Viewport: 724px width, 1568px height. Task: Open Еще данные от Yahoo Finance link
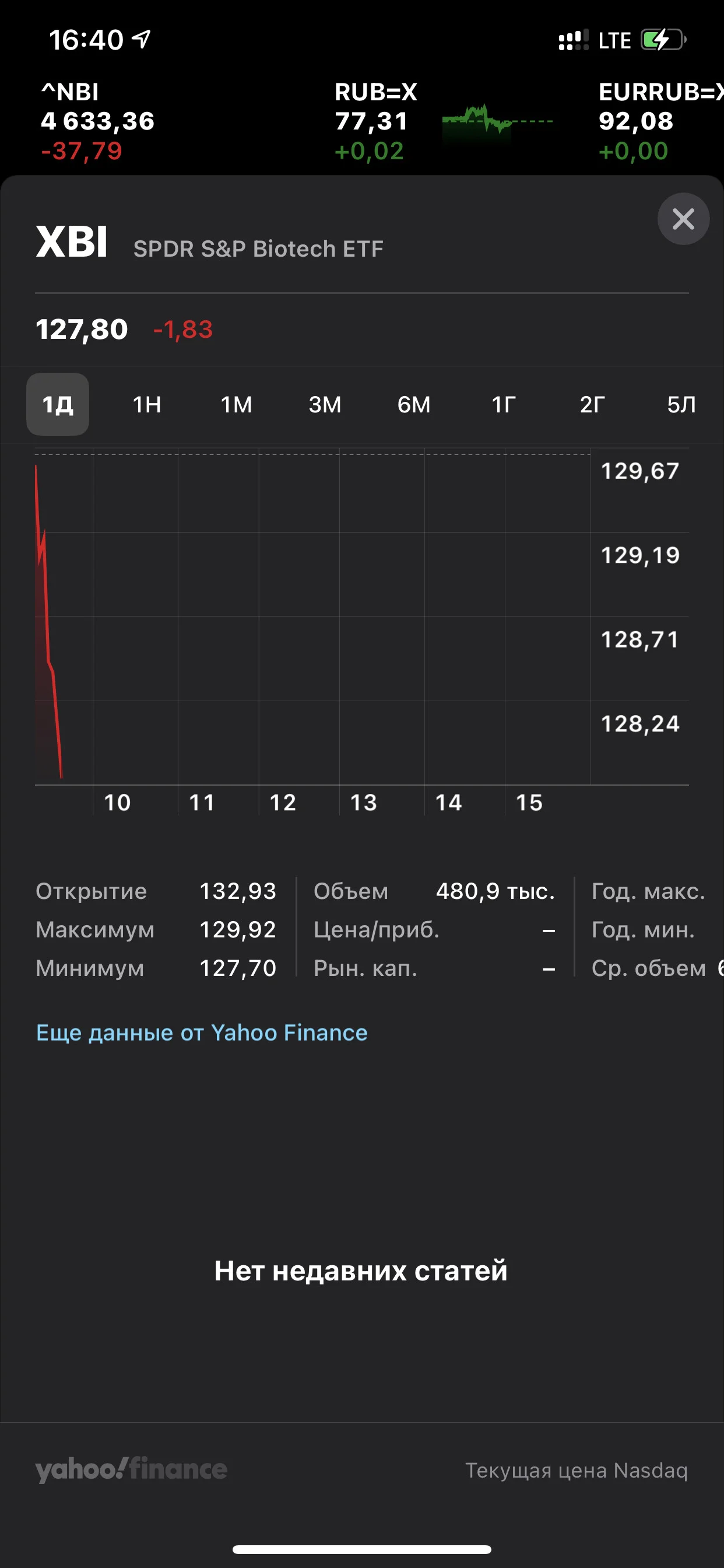[202, 1032]
